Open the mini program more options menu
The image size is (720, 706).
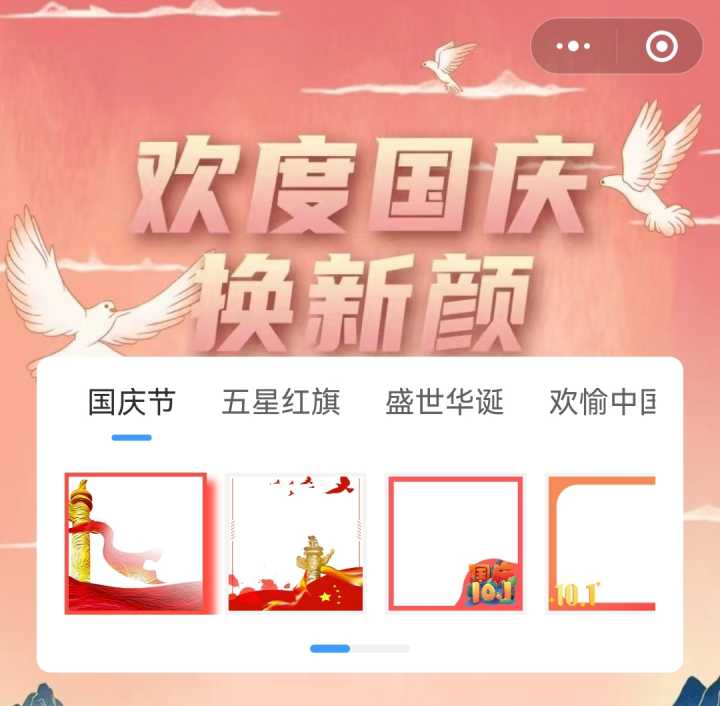tap(574, 46)
